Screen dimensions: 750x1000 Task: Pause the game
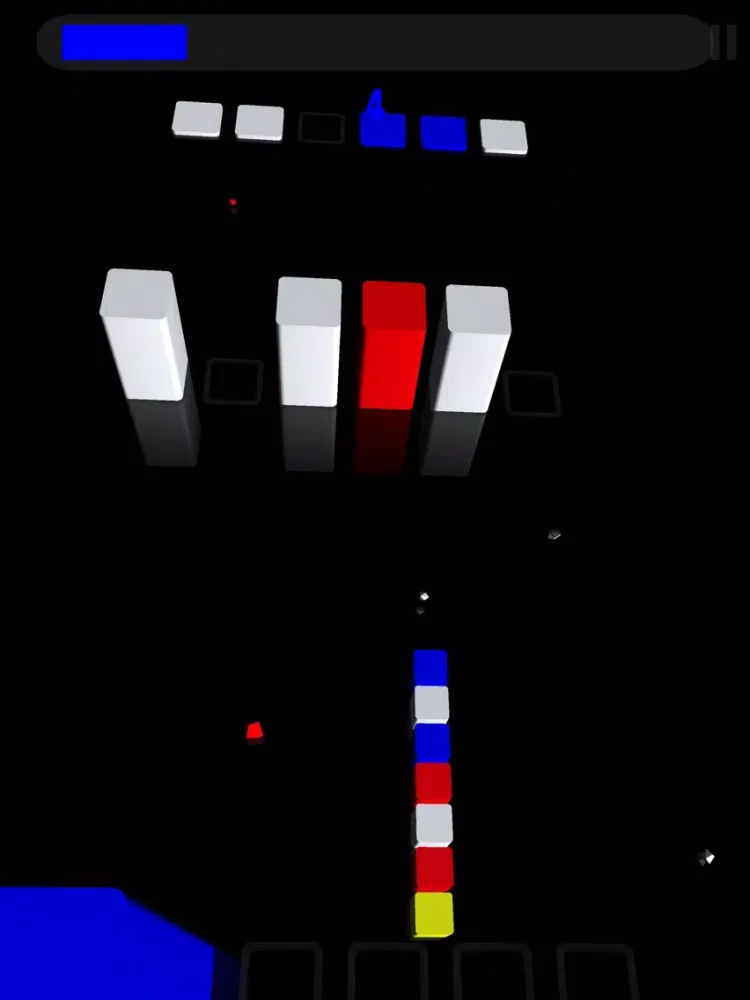pos(724,42)
